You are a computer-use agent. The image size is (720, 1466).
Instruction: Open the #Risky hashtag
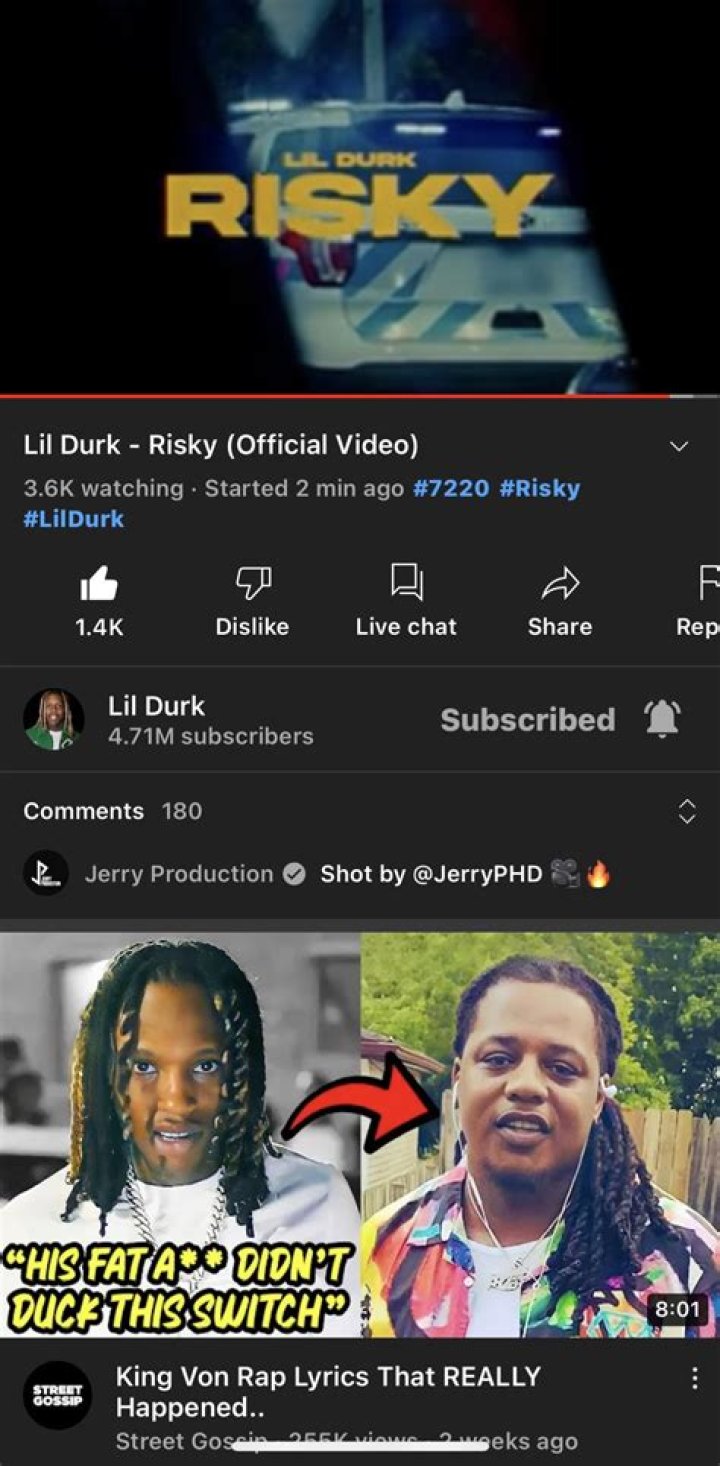click(541, 488)
